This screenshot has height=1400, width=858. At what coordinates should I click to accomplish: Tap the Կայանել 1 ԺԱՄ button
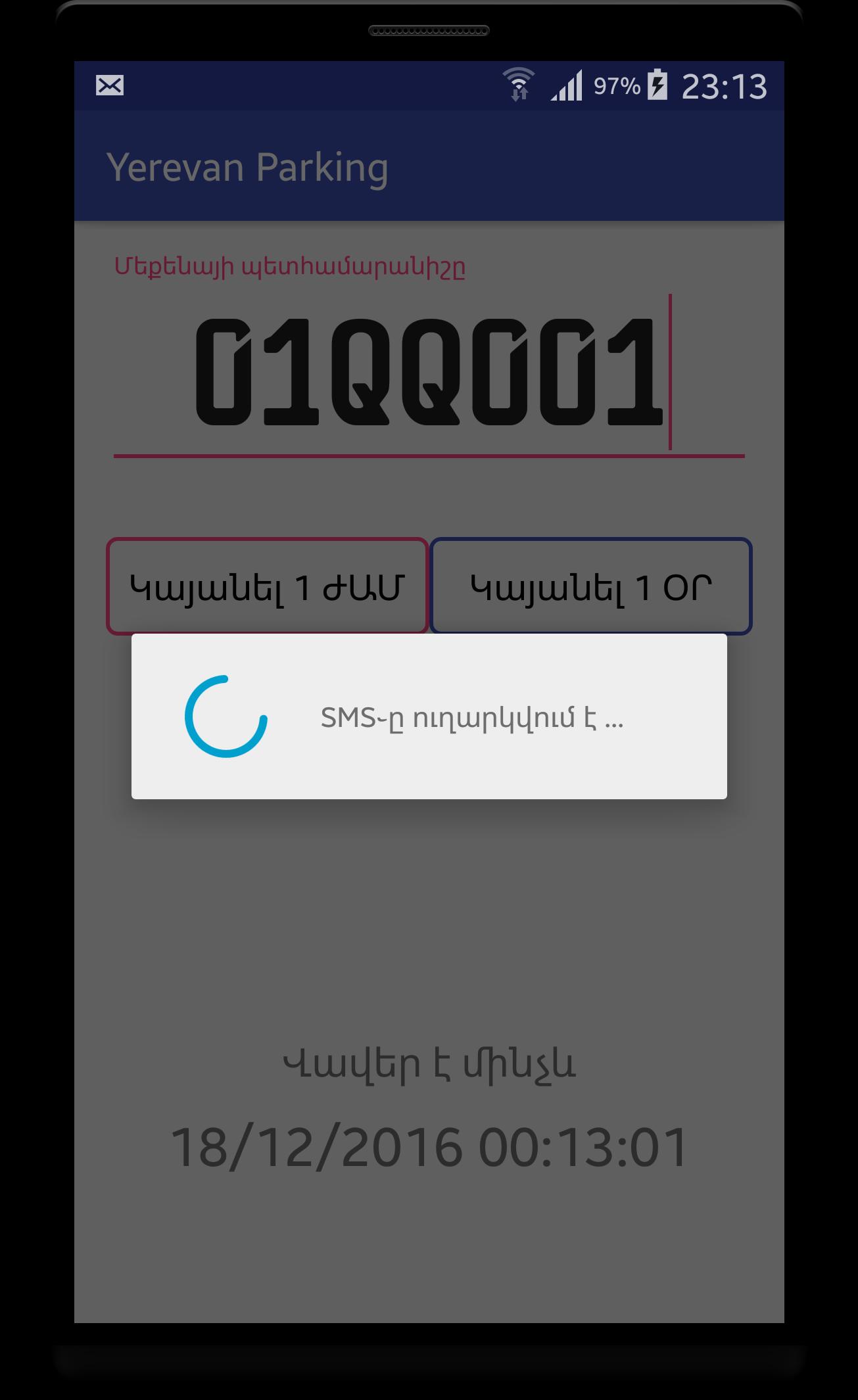(267, 586)
